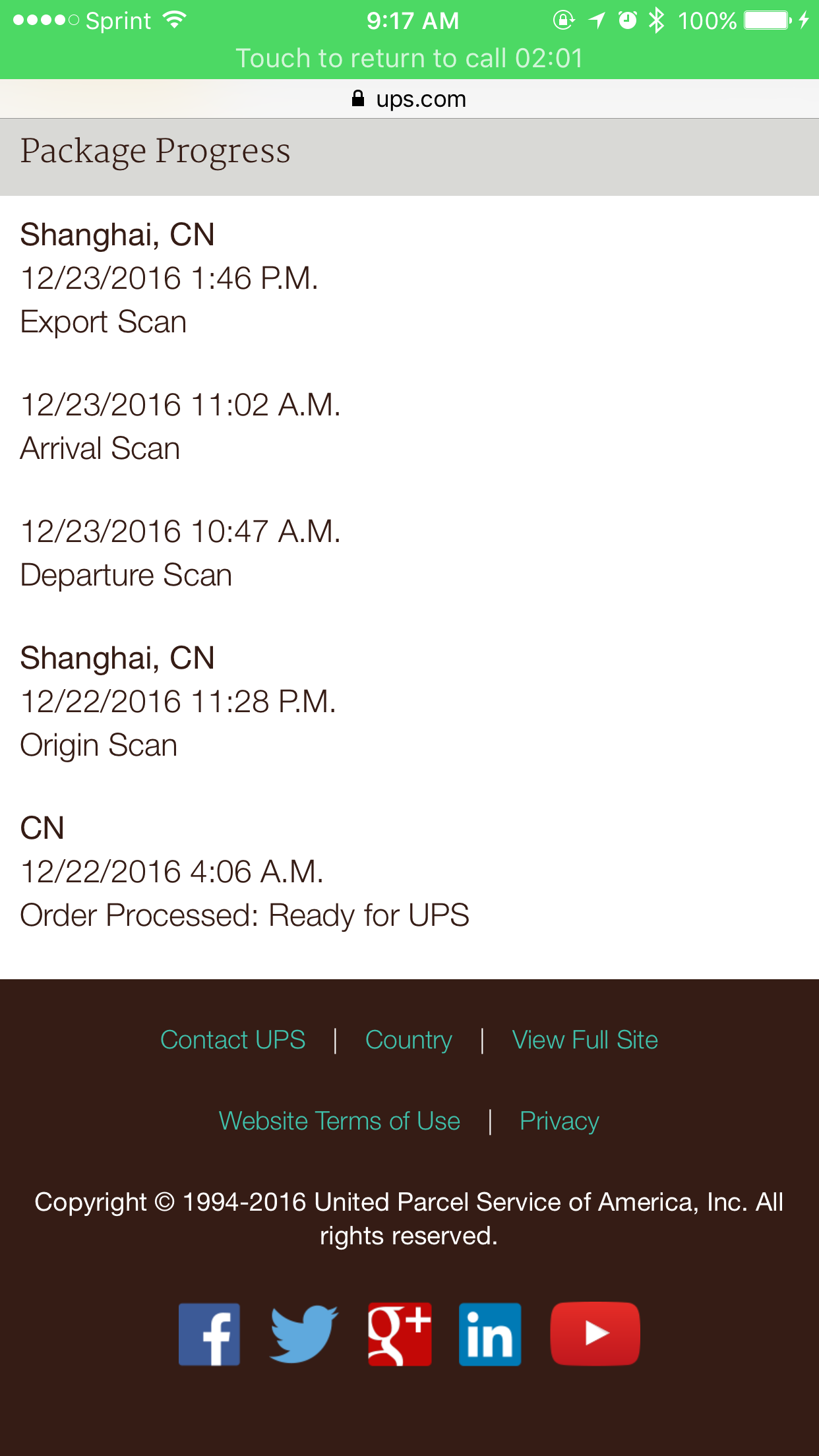Select the Country link
The height and width of the screenshot is (1456, 819).
click(x=409, y=1040)
